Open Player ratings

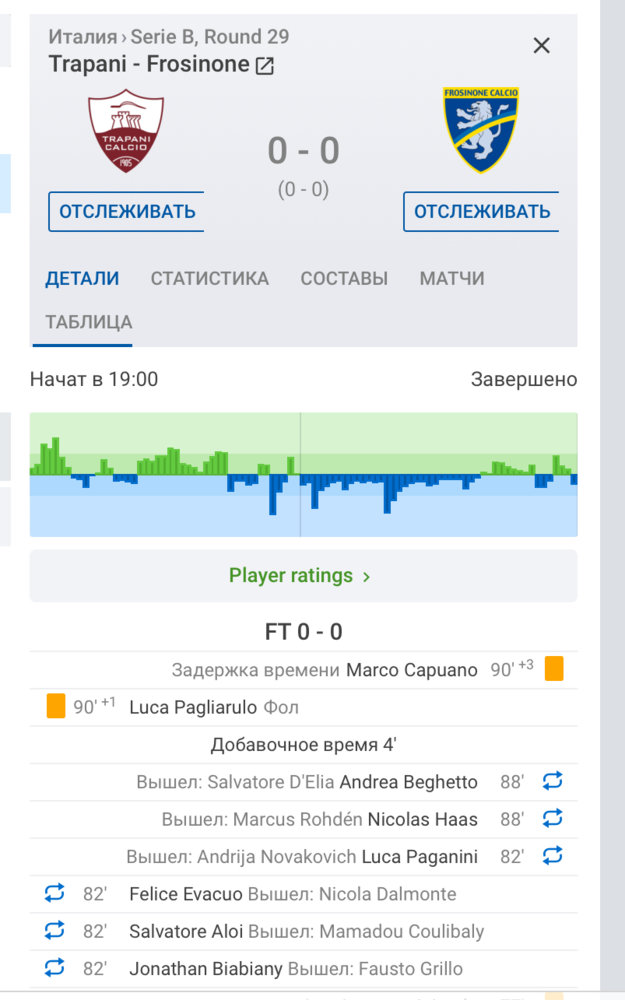304,576
